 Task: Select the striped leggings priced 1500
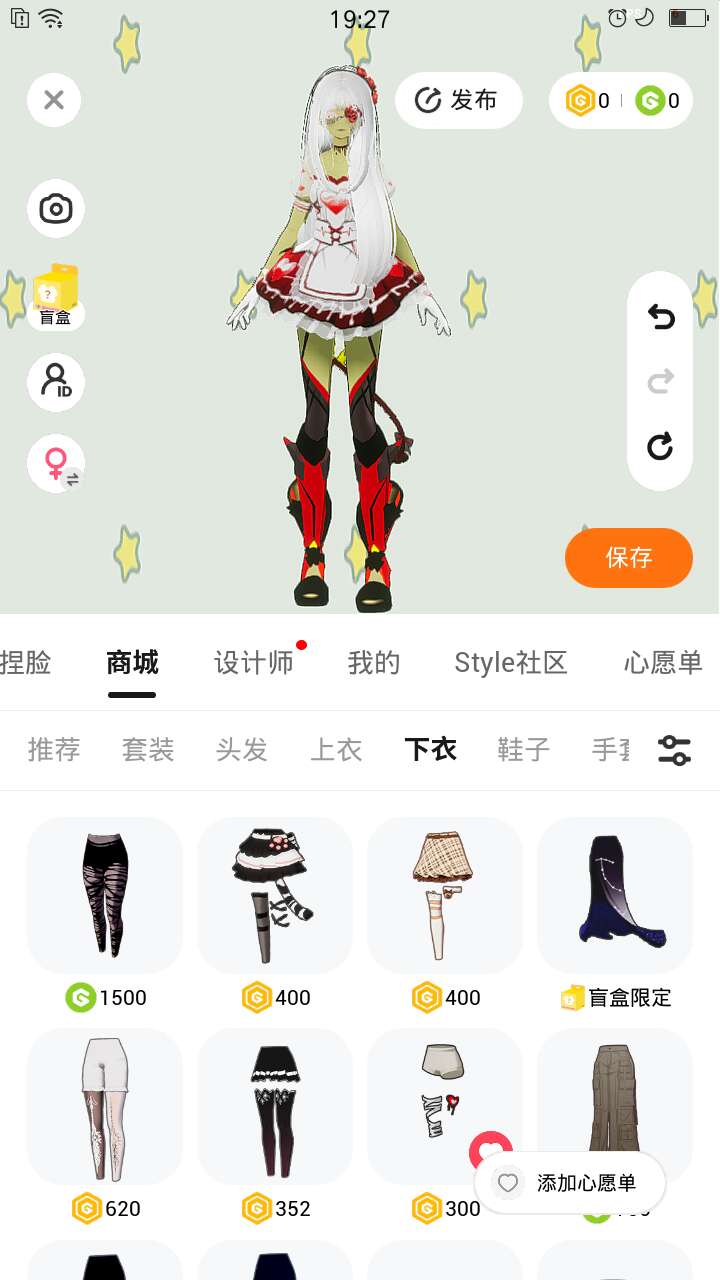point(105,895)
